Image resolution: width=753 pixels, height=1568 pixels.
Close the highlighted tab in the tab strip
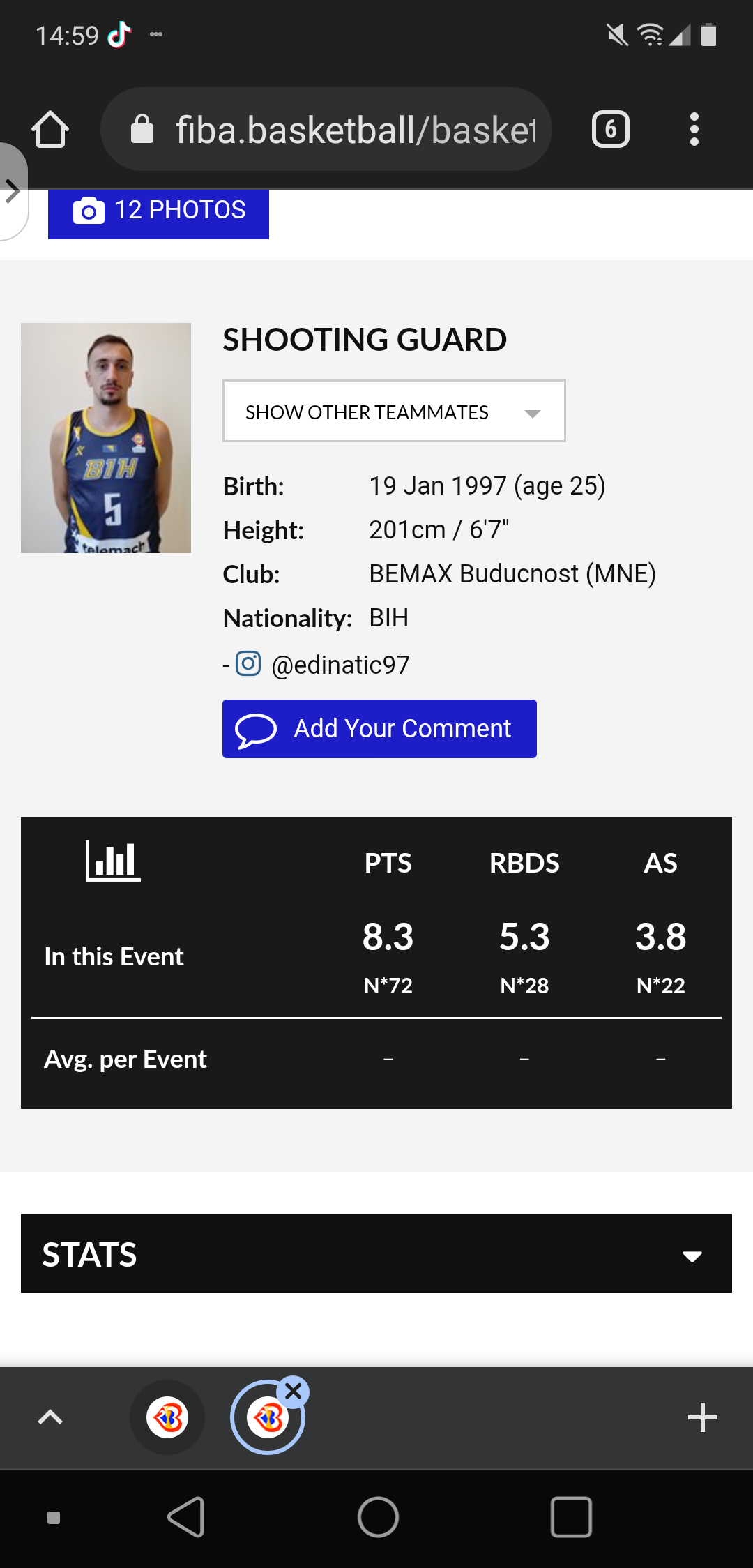pos(294,1391)
